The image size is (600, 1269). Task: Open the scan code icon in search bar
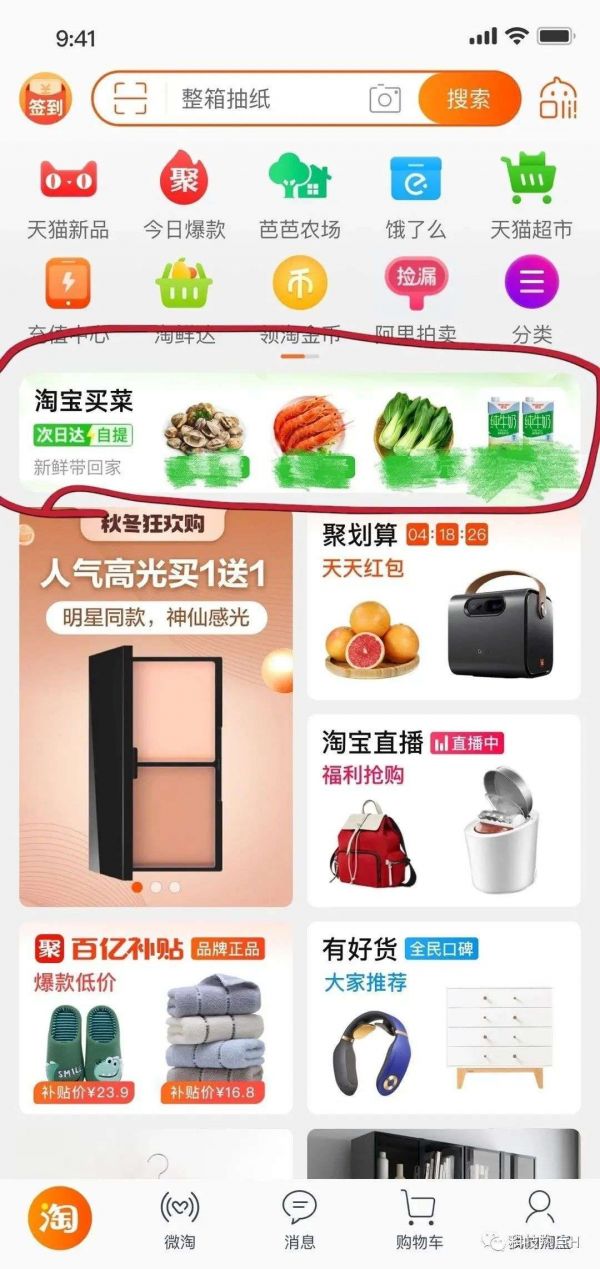tap(129, 99)
